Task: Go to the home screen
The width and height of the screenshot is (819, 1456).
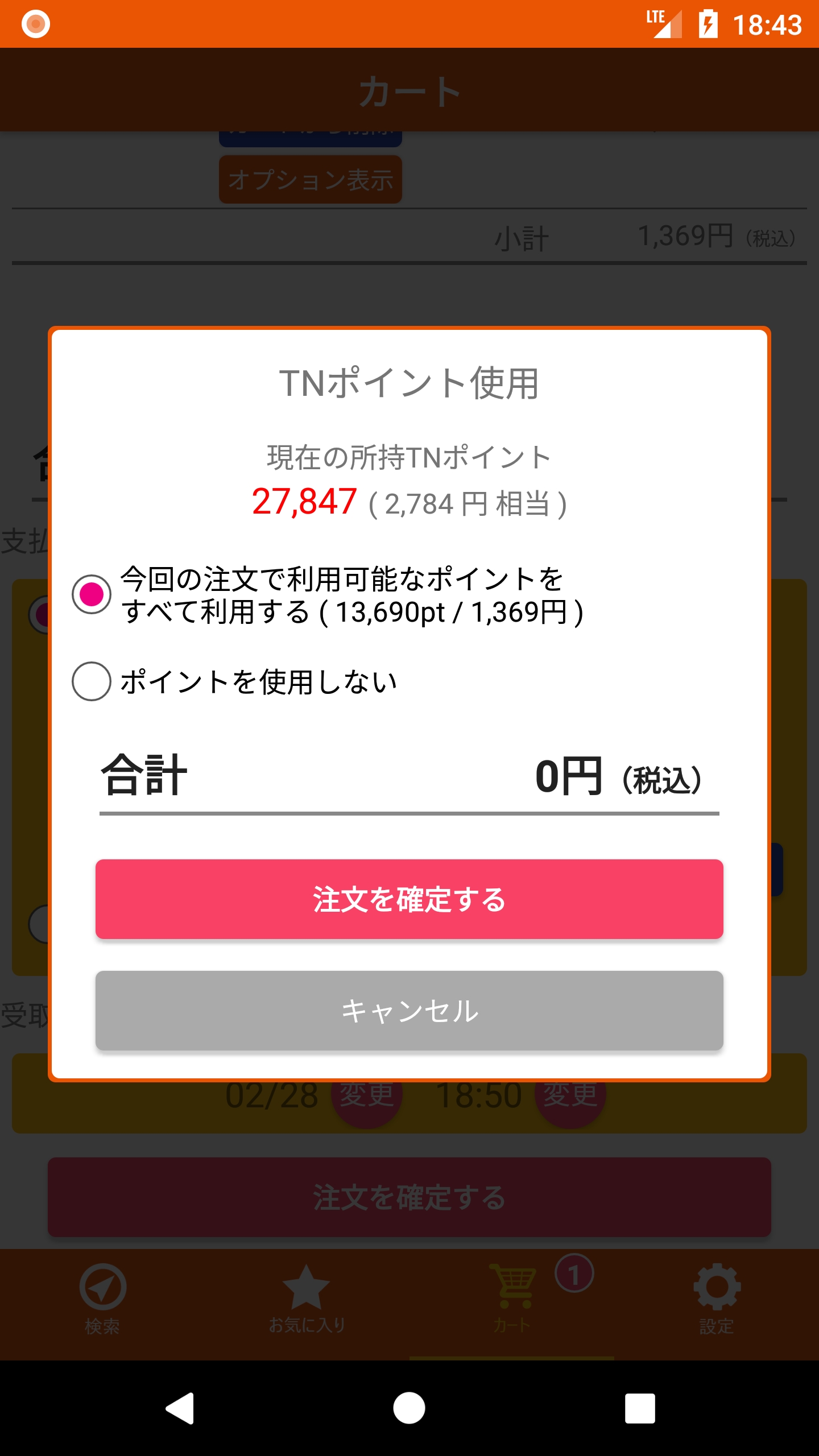Action: pos(409,1408)
